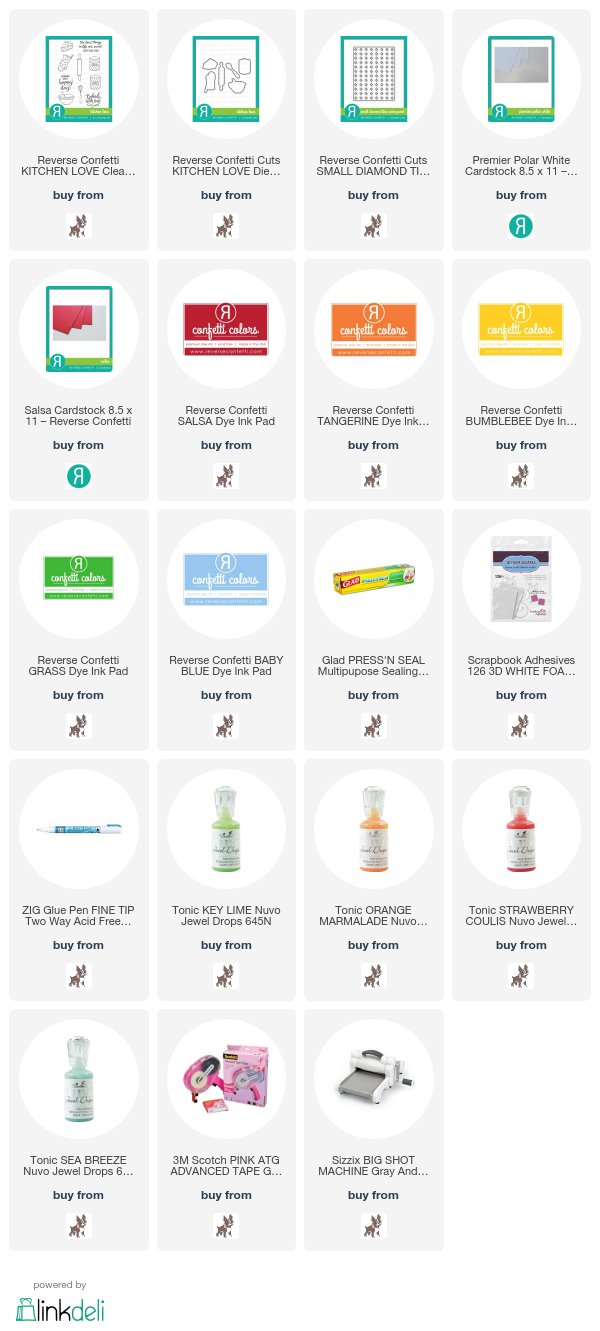
Task: Tap the store icon under Baby Blue Dye Ink Pad
Action: (x=226, y=726)
